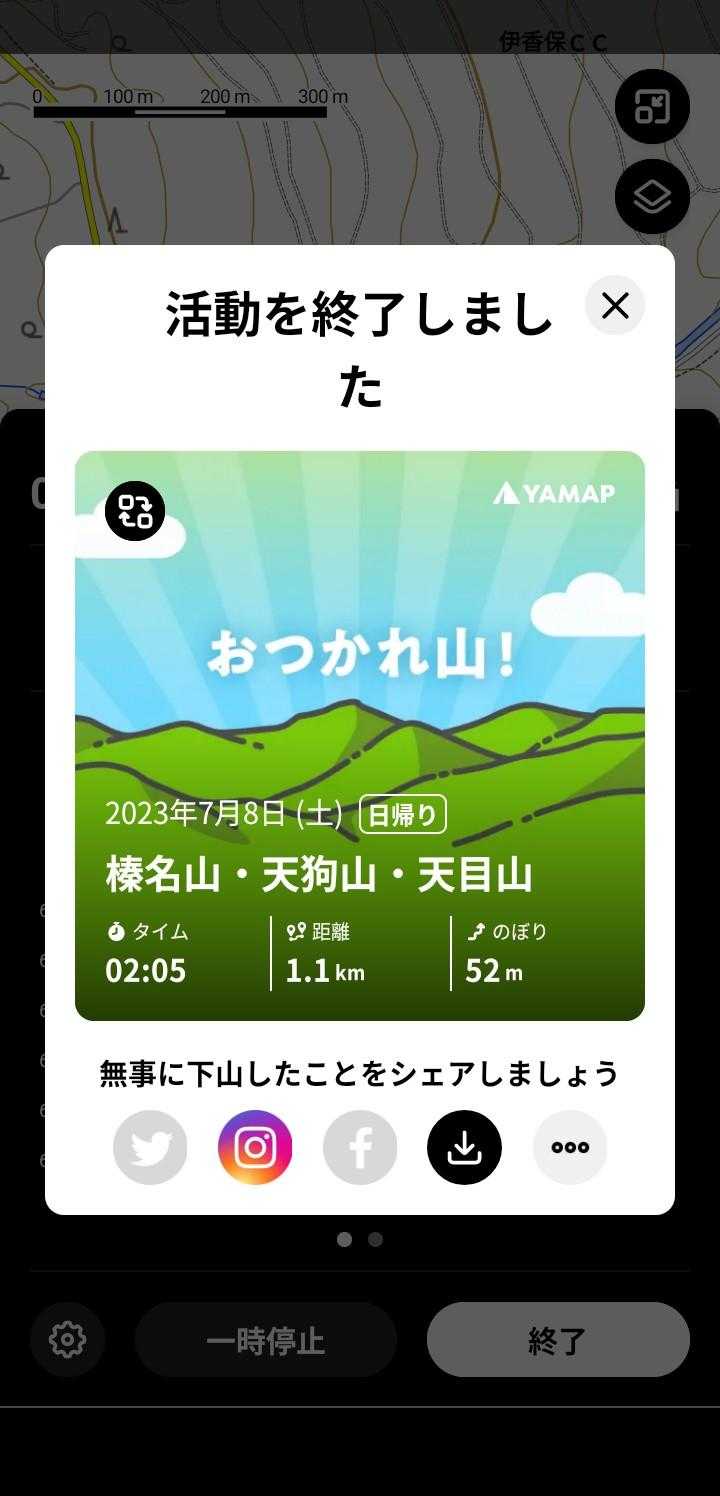Open the map layers button
The height and width of the screenshot is (1496, 720).
point(652,197)
